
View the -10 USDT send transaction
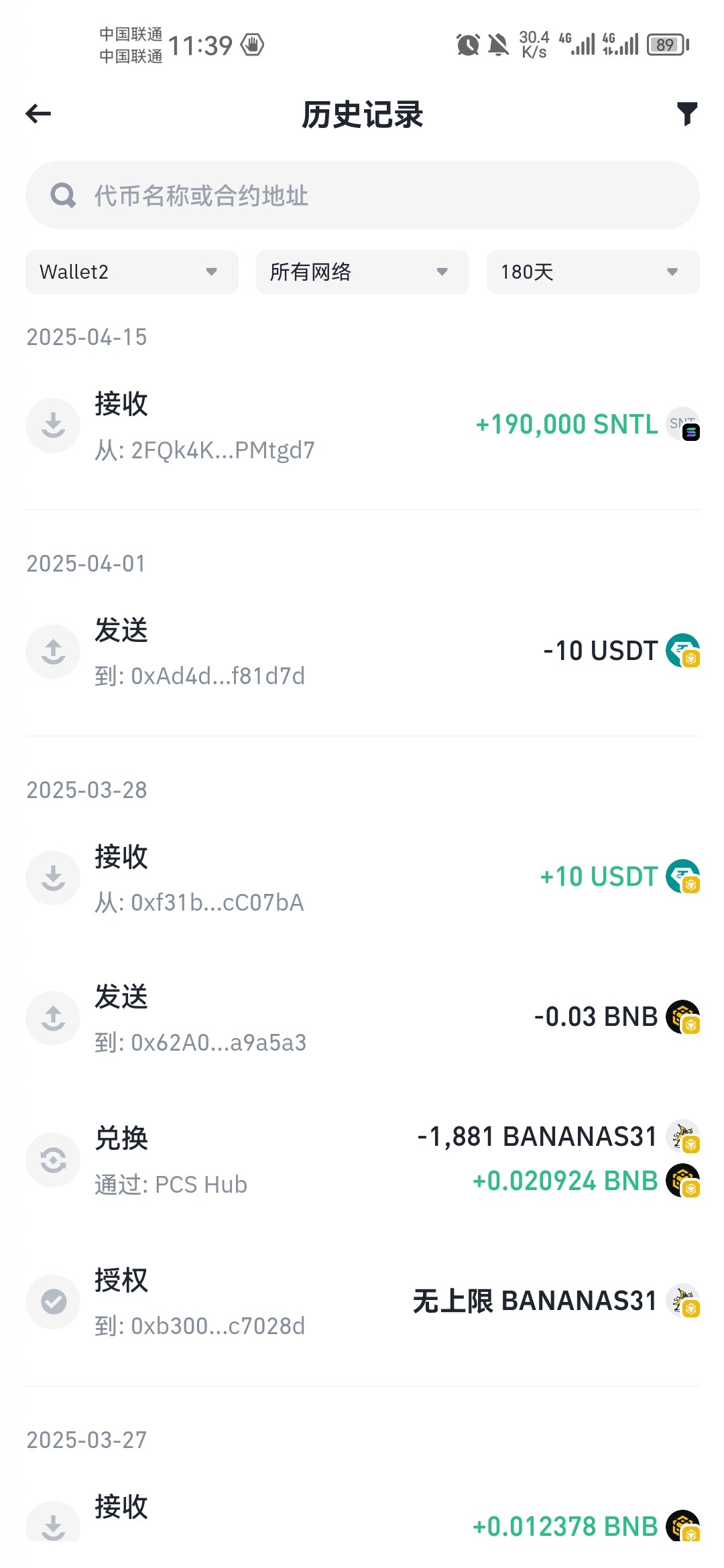362,652
